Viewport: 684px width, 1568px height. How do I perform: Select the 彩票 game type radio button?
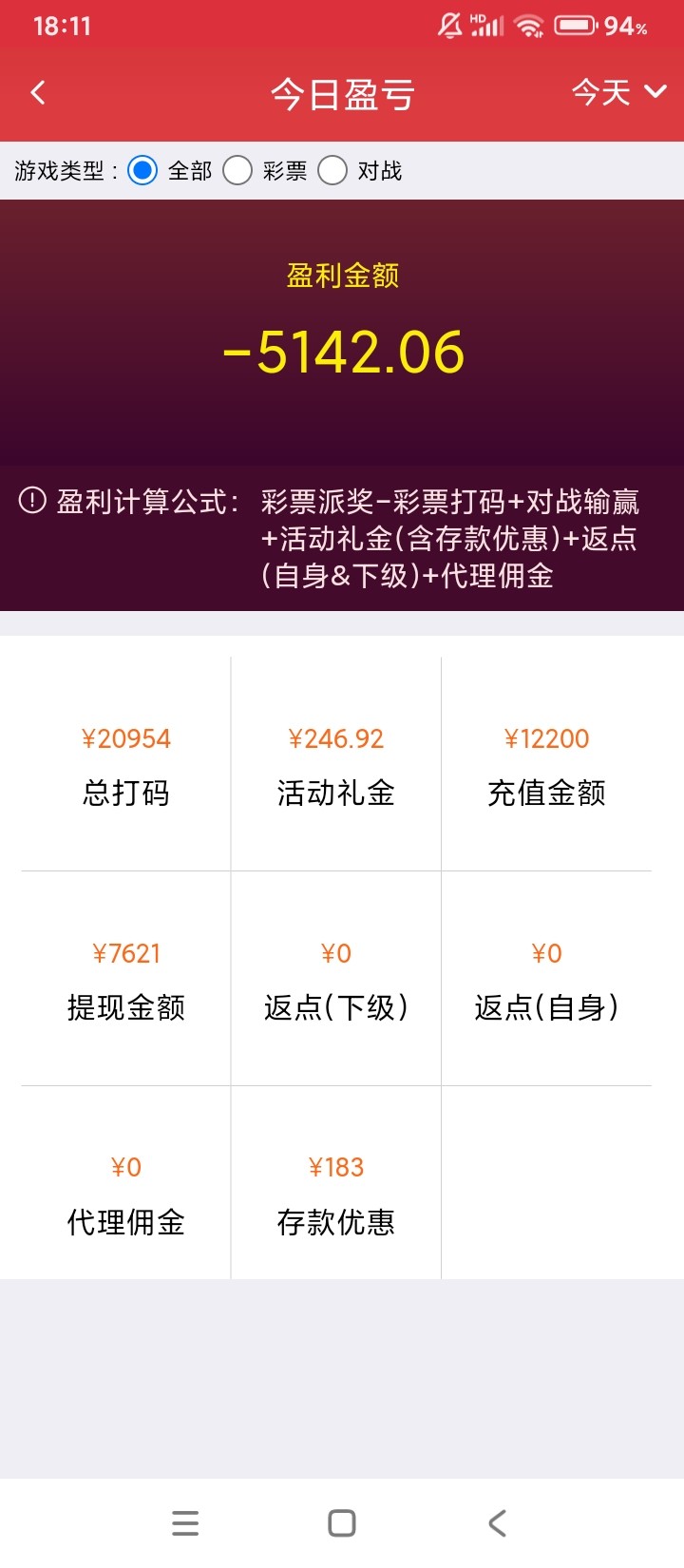click(x=237, y=169)
